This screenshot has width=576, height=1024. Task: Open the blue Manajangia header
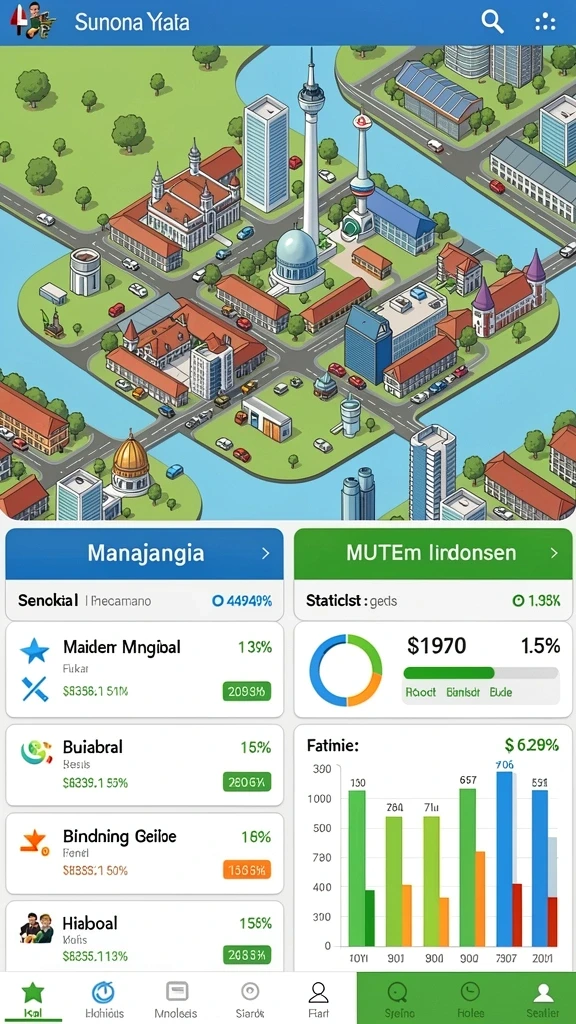point(144,554)
